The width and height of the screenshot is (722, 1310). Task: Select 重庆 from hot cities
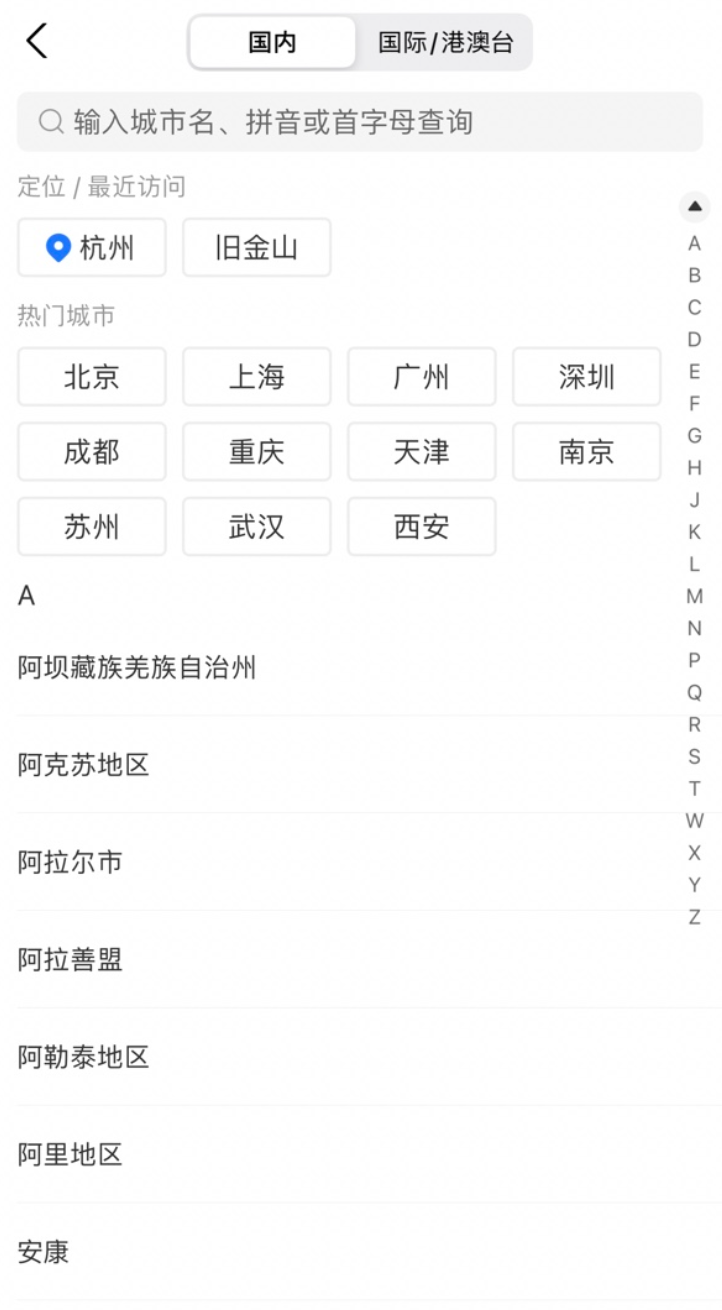[256, 452]
